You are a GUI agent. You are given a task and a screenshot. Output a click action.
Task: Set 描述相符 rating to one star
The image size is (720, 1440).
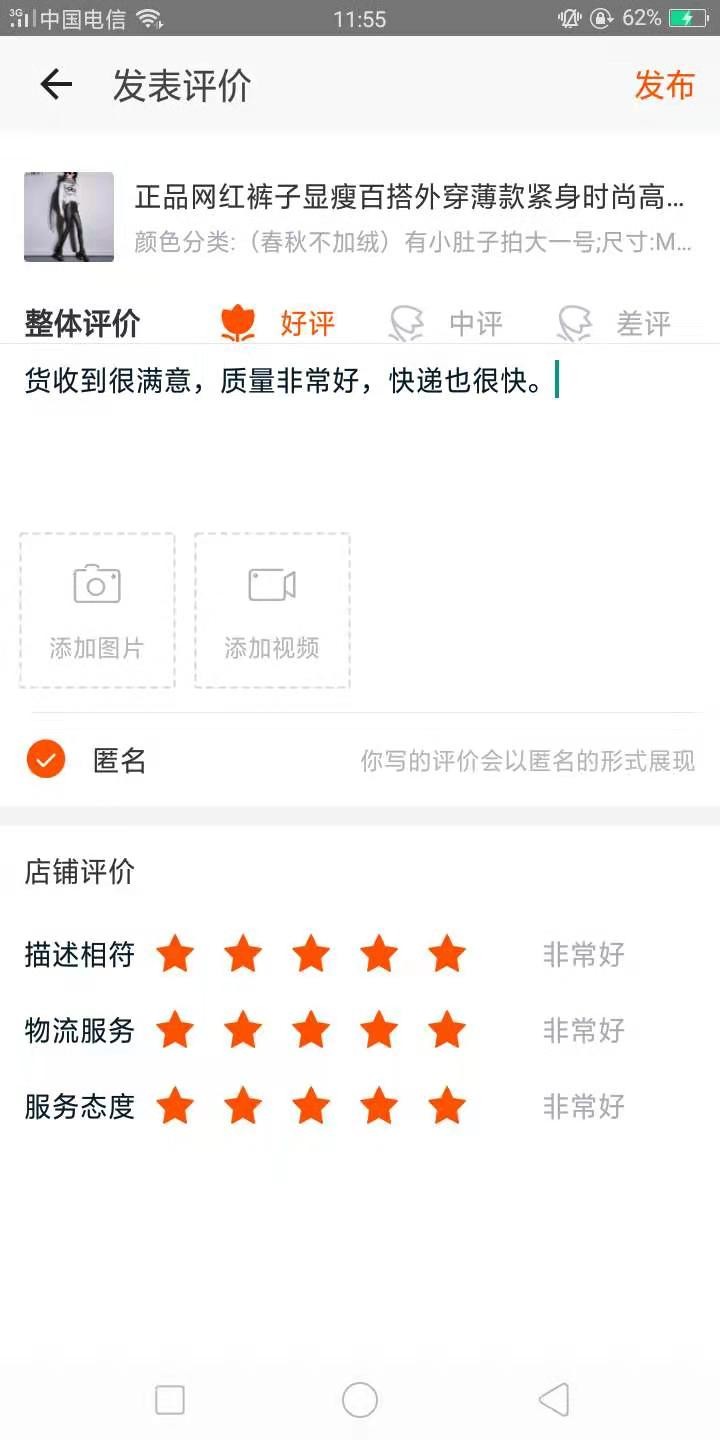(x=175, y=954)
